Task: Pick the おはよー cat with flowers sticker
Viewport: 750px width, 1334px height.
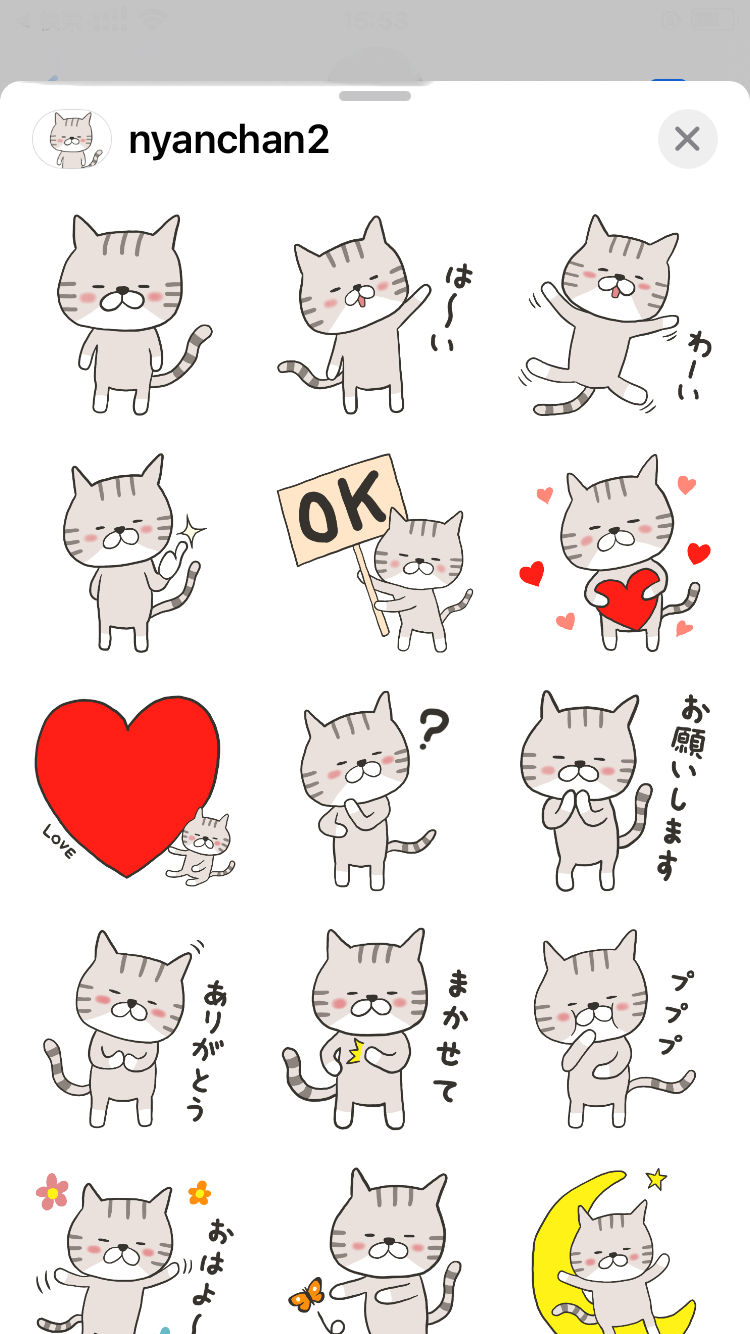Action: (x=130, y=1255)
